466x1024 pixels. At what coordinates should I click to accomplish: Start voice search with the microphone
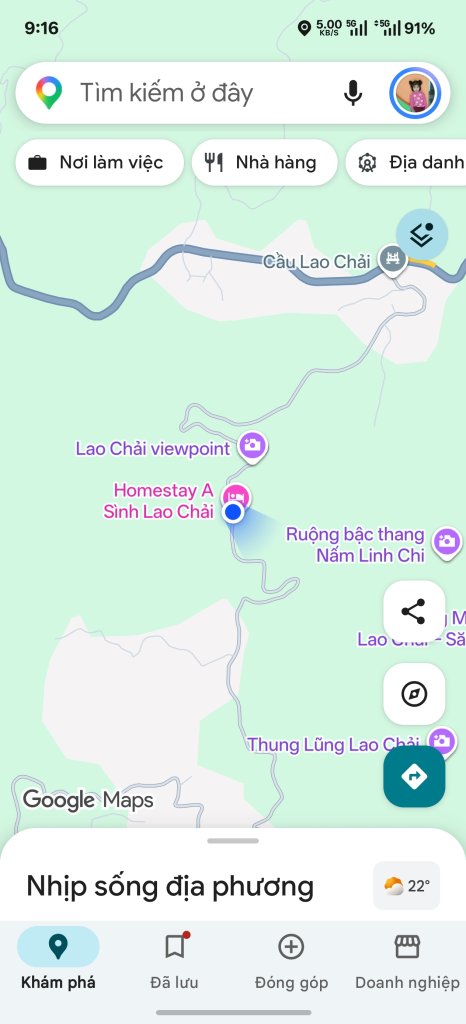(353, 93)
